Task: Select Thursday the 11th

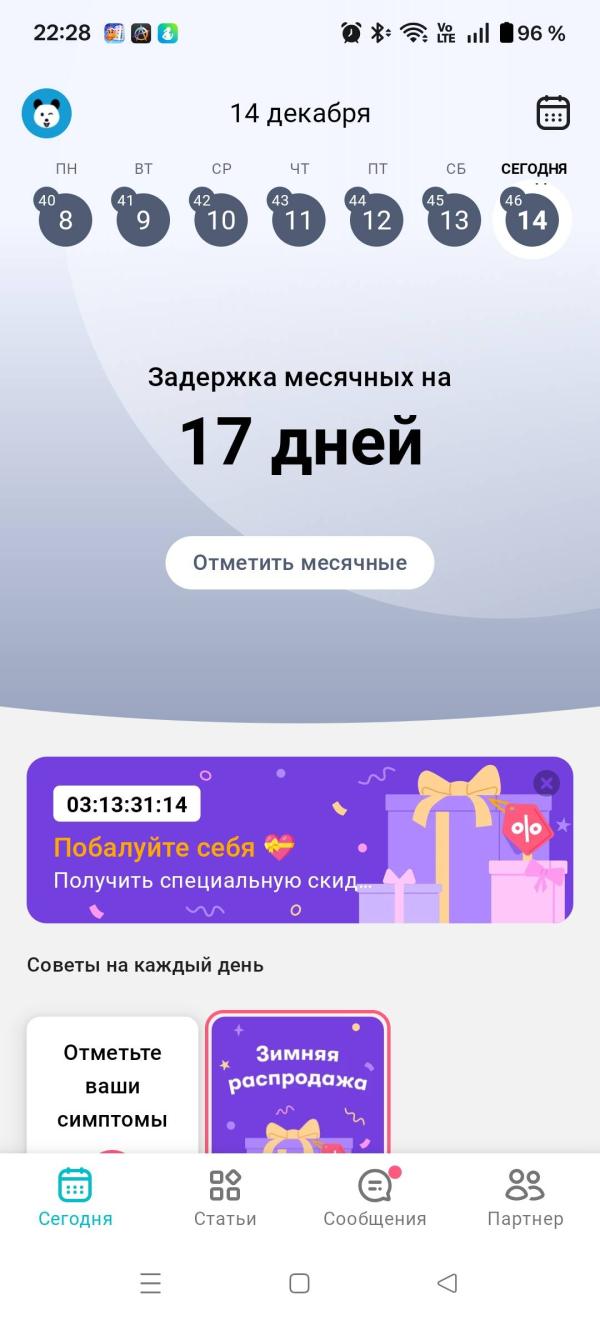Action: pos(298,219)
